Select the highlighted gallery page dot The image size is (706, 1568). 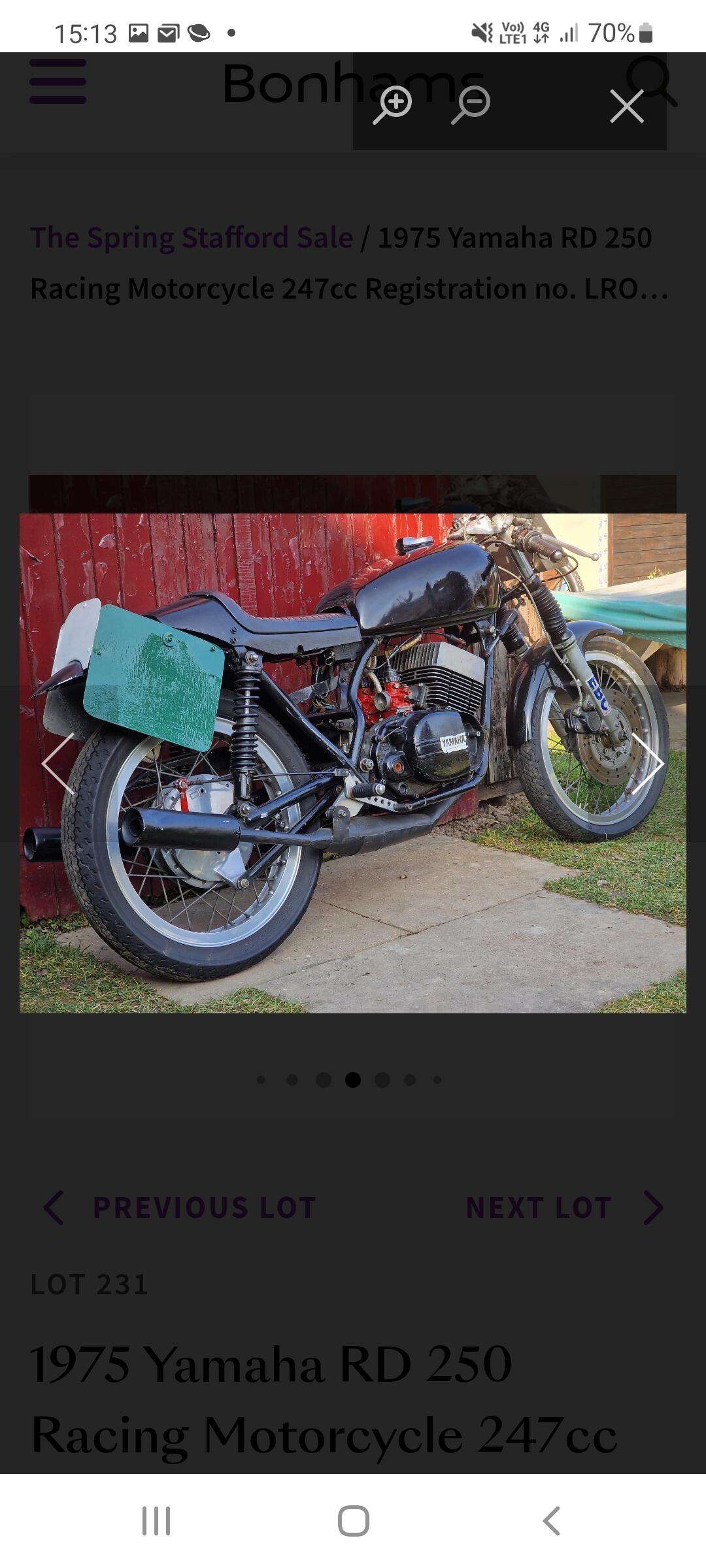(x=353, y=1080)
